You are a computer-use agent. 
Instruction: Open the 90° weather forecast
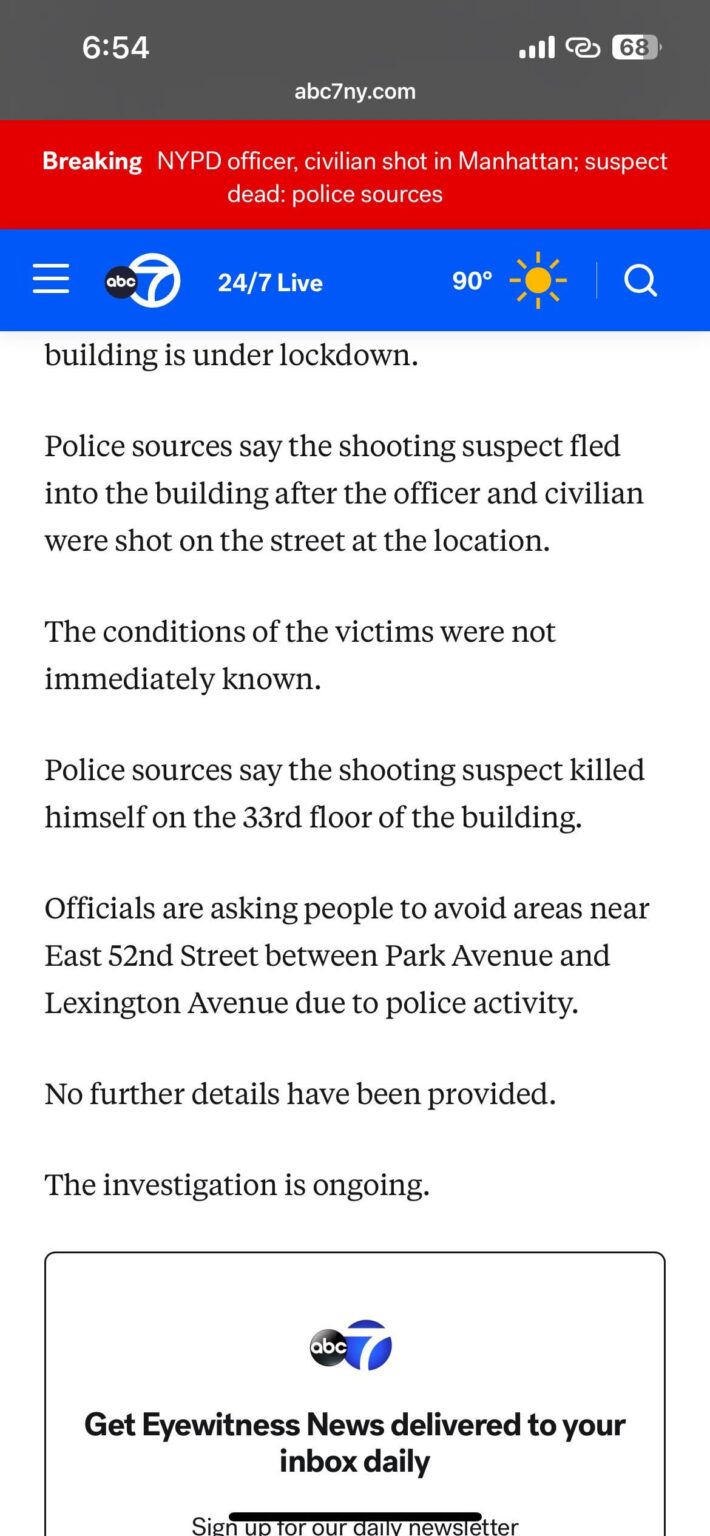click(509, 281)
